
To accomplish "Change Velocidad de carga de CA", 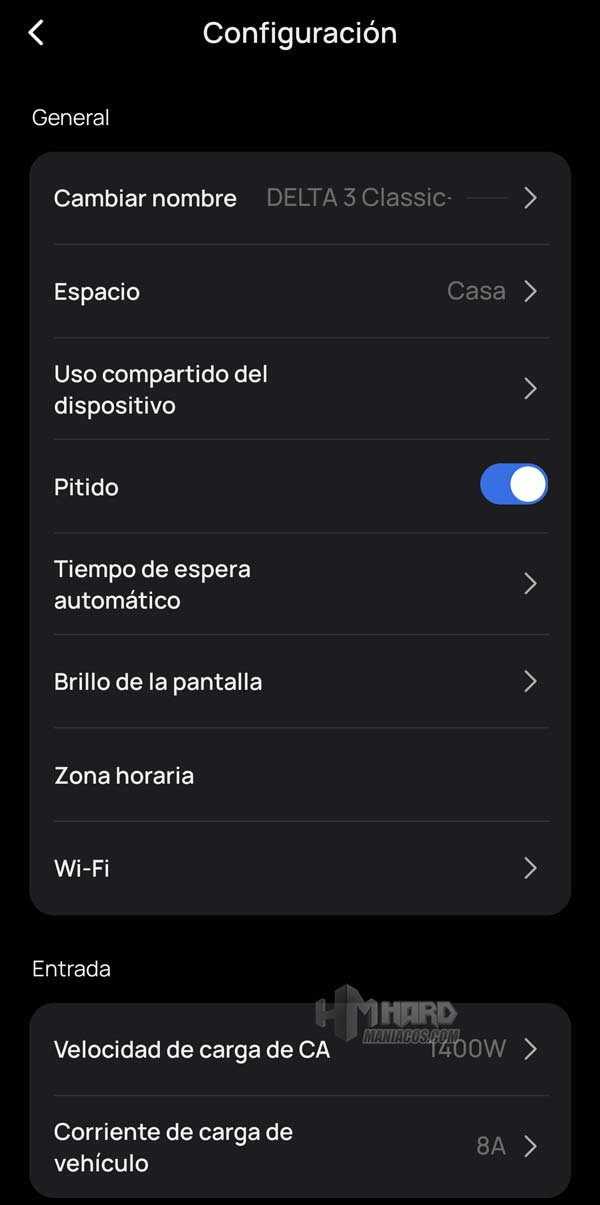I will tap(300, 1049).
